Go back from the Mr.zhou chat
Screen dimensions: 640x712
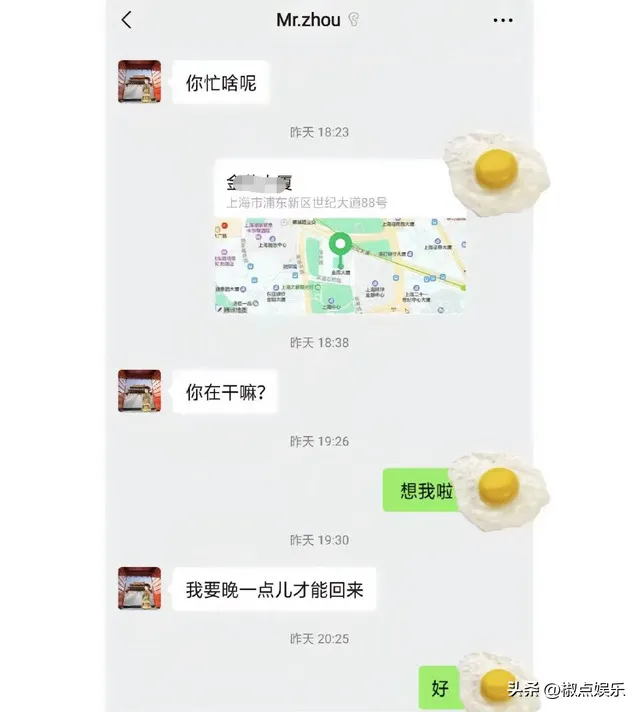coord(126,20)
